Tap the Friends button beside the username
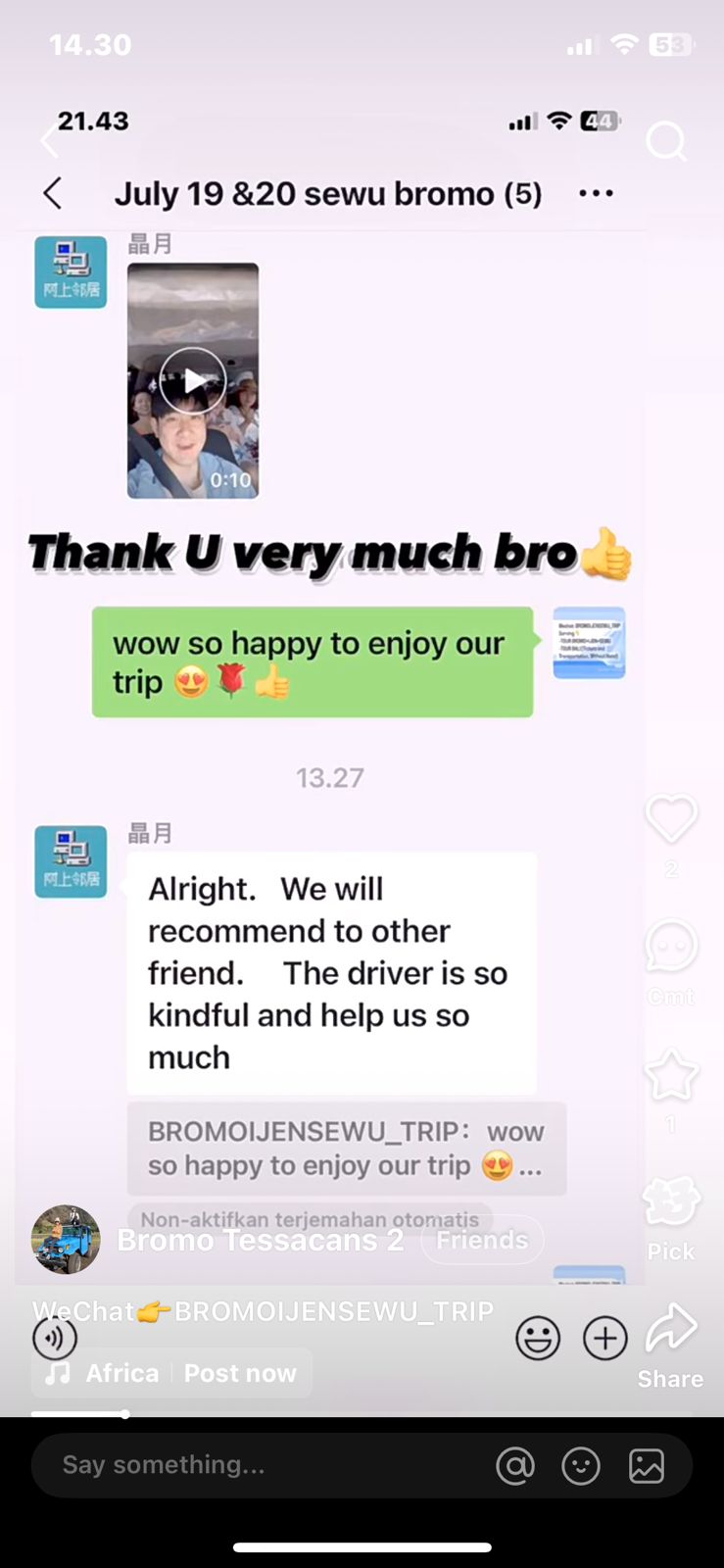The width and height of the screenshot is (724, 1568). (482, 1240)
